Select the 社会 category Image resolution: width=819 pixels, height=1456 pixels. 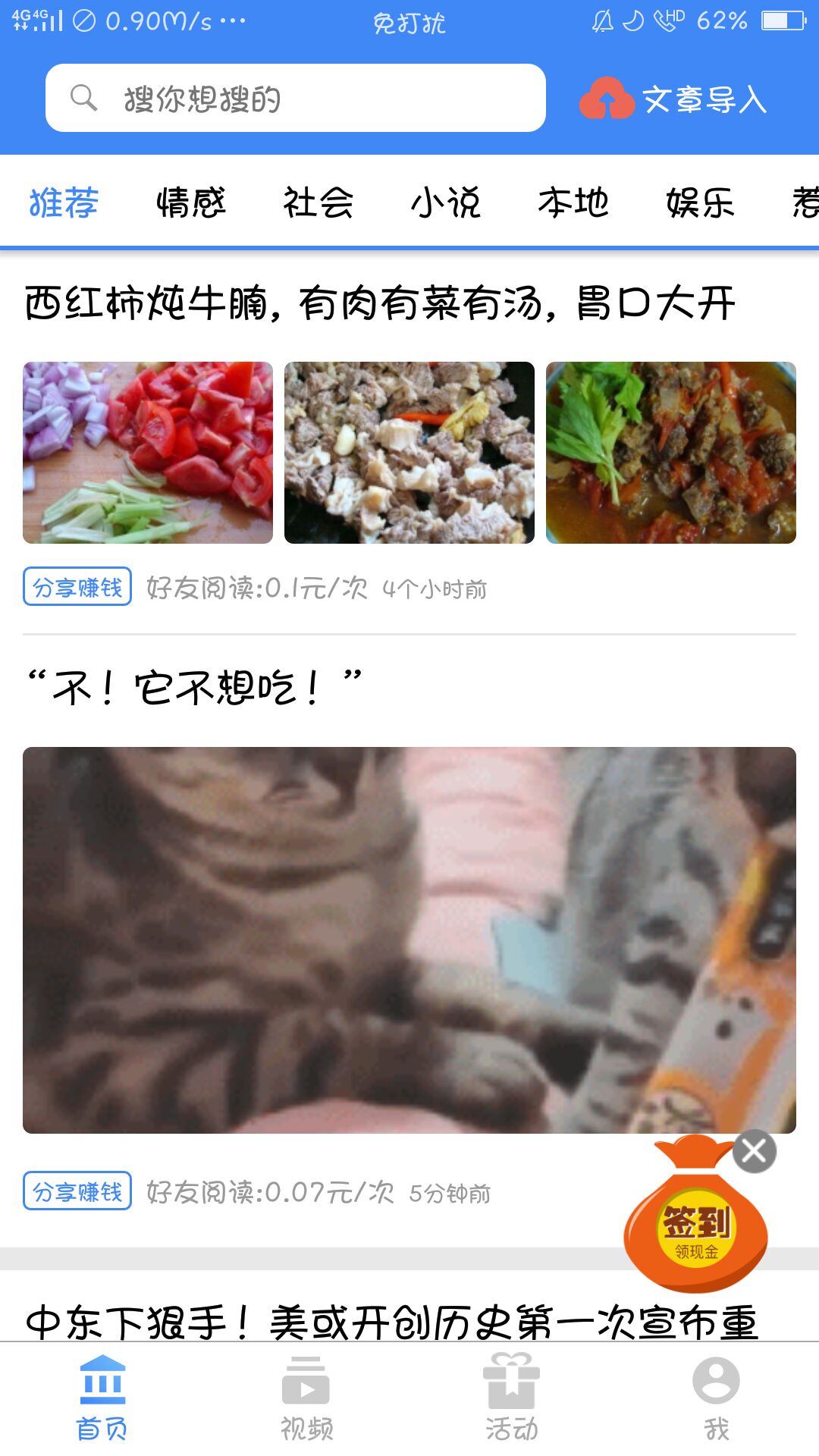[x=318, y=202]
